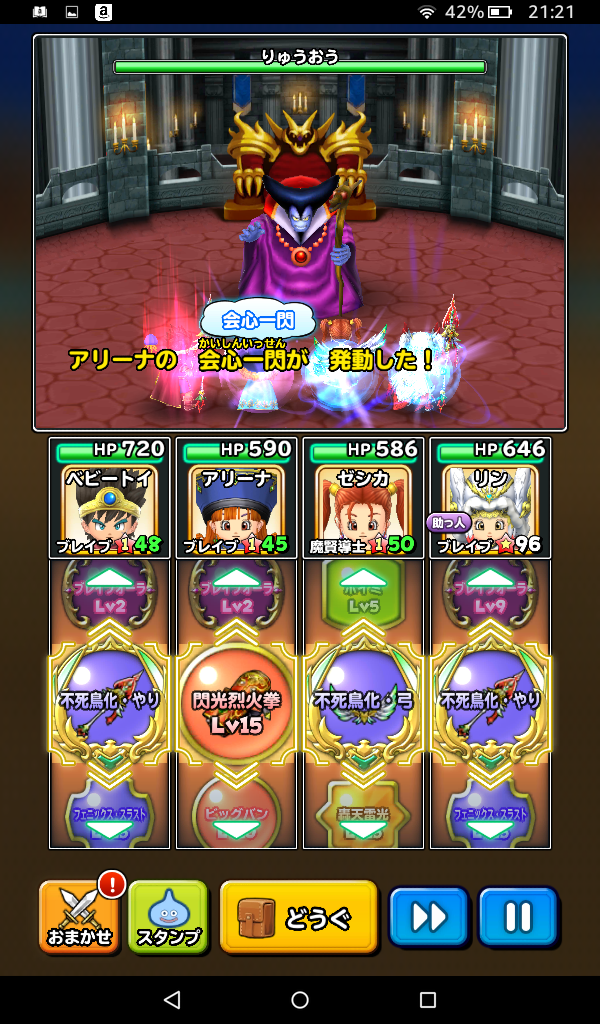The width and height of the screenshot is (600, 1024).
Task: Go back using the system back button
Action: coord(171,1000)
